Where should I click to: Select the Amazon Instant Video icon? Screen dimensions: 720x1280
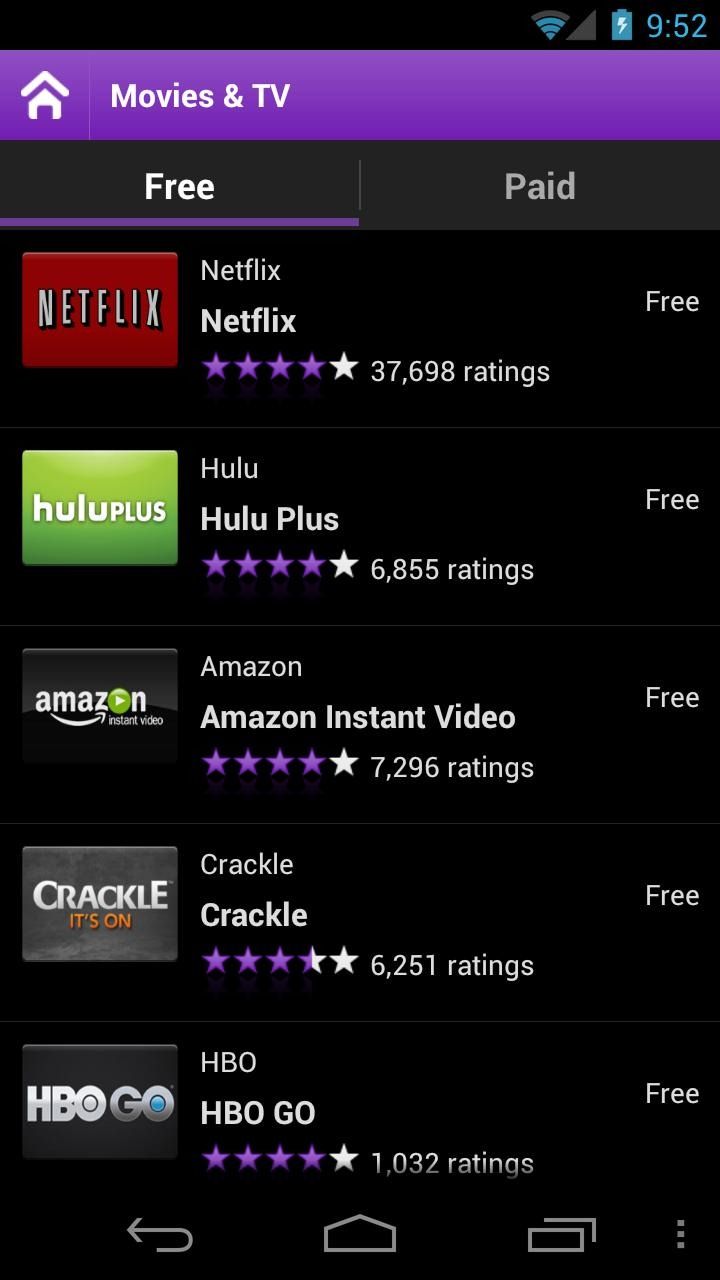pos(99,704)
